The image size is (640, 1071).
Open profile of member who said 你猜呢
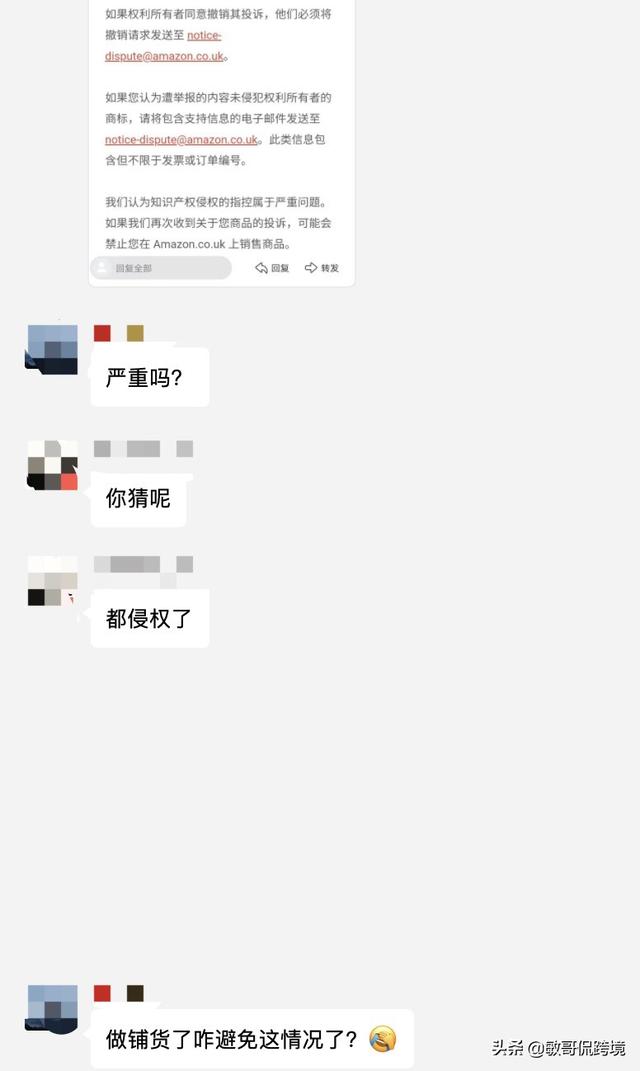click(x=52, y=465)
